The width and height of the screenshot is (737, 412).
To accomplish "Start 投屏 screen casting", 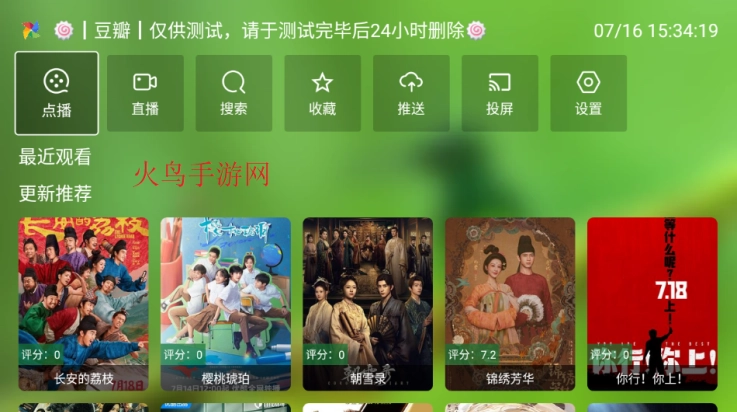I will tap(500, 93).
